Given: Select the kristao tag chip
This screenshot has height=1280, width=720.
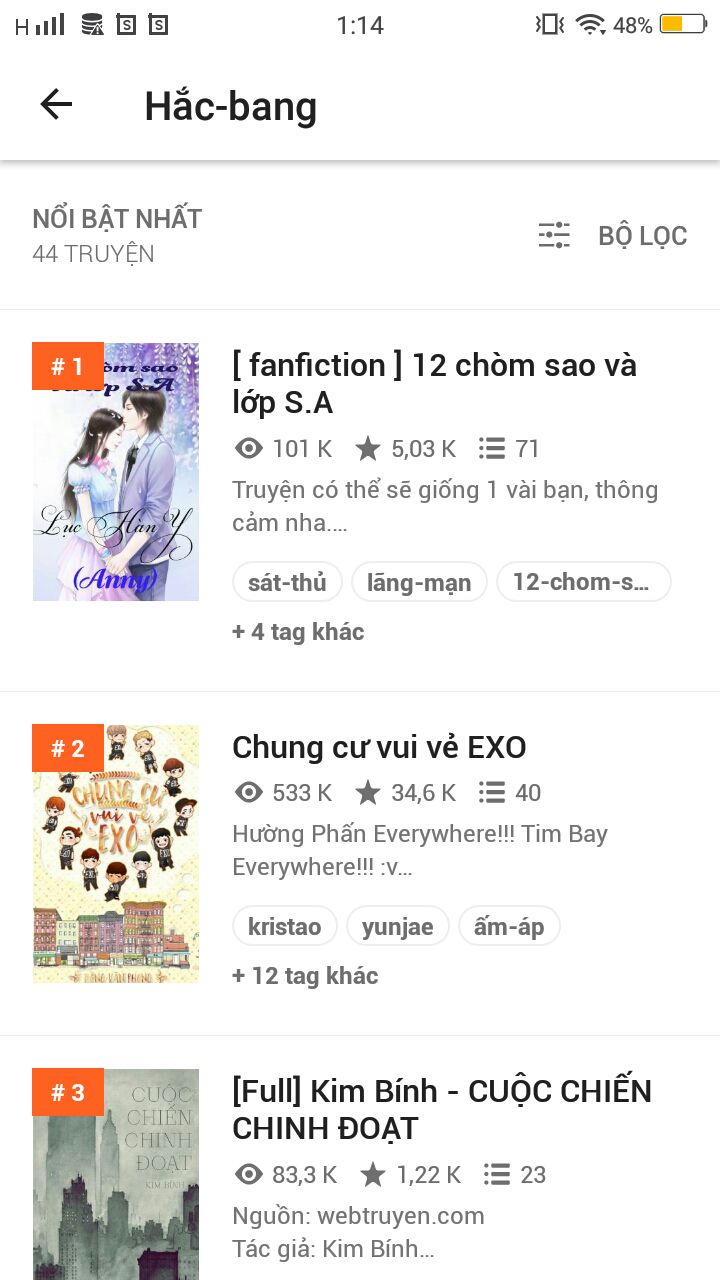Looking at the screenshot, I should [285, 926].
